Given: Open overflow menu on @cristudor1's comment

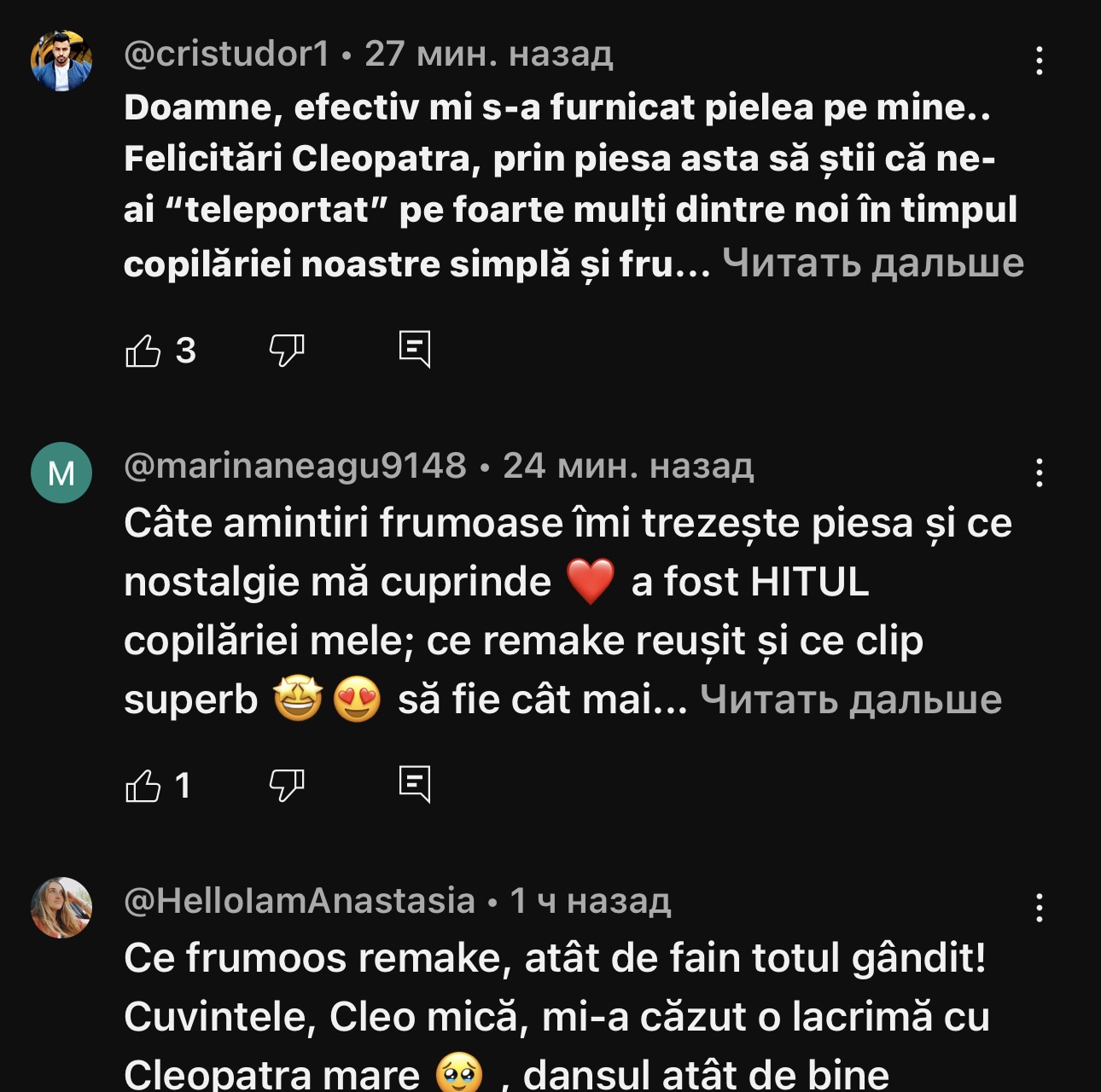Looking at the screenshot, I should [1039, 61].
